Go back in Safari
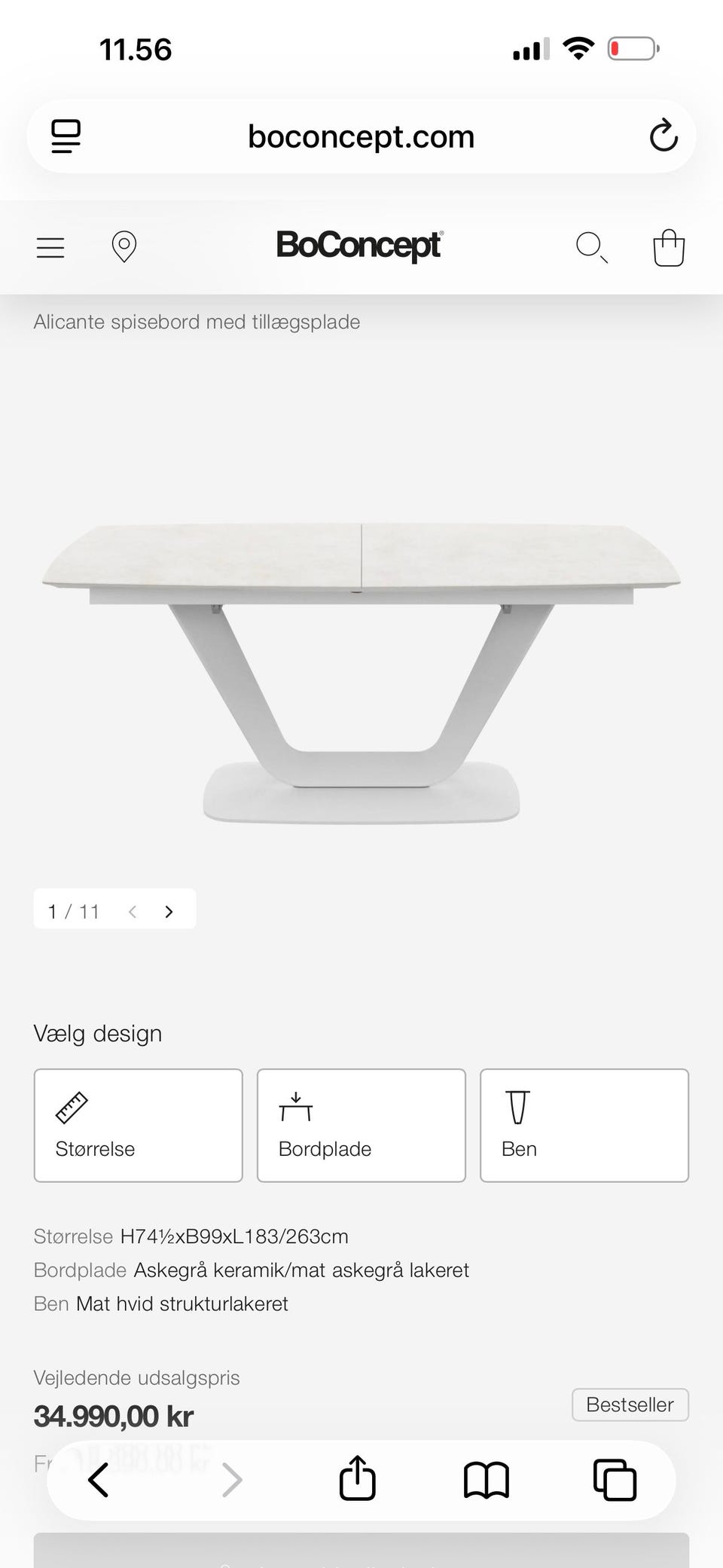This screenshot has width=723, height=1568. coord(99,1479)
